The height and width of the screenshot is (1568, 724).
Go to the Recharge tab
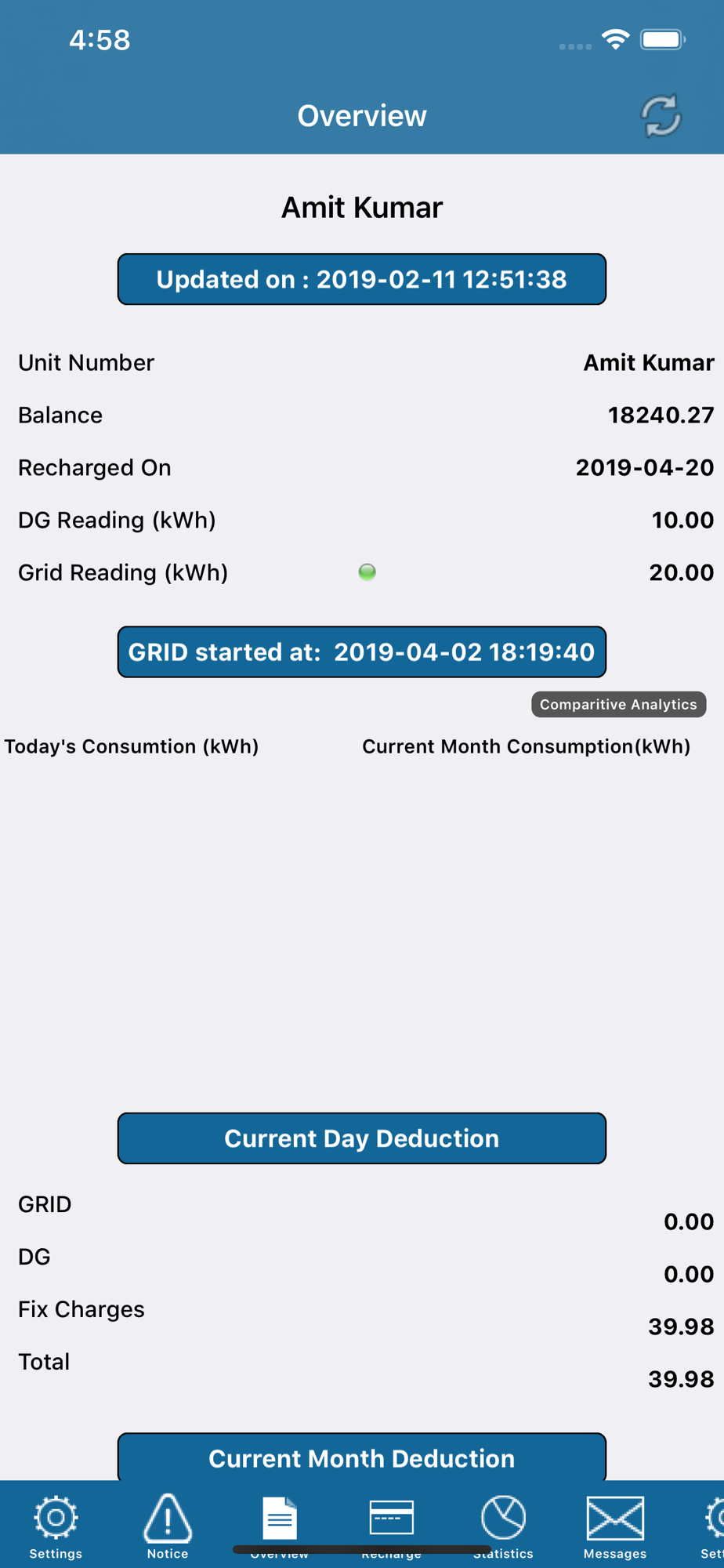tap(391, 1526)
